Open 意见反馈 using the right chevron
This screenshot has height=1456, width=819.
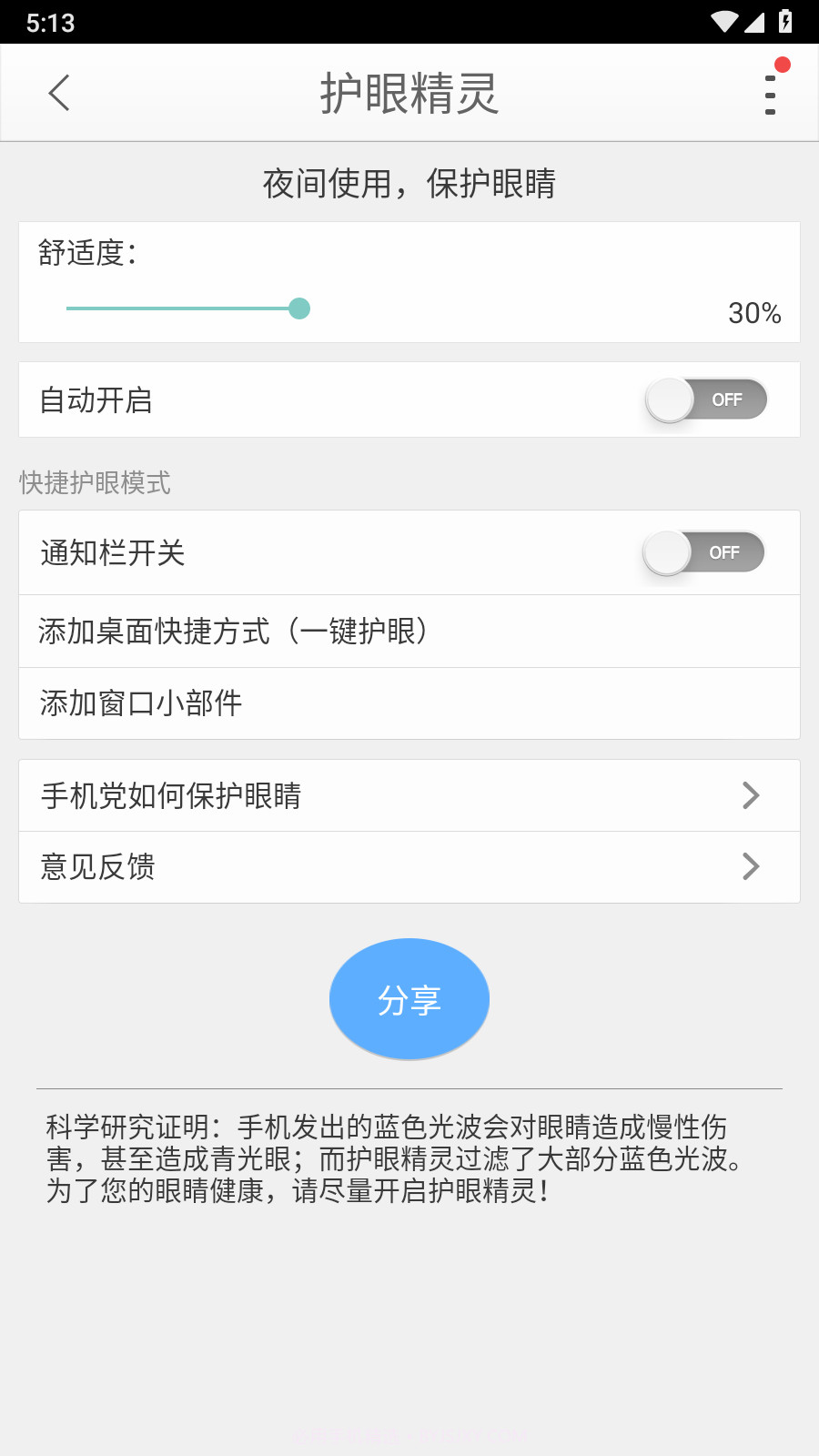(x=750, y=867)
